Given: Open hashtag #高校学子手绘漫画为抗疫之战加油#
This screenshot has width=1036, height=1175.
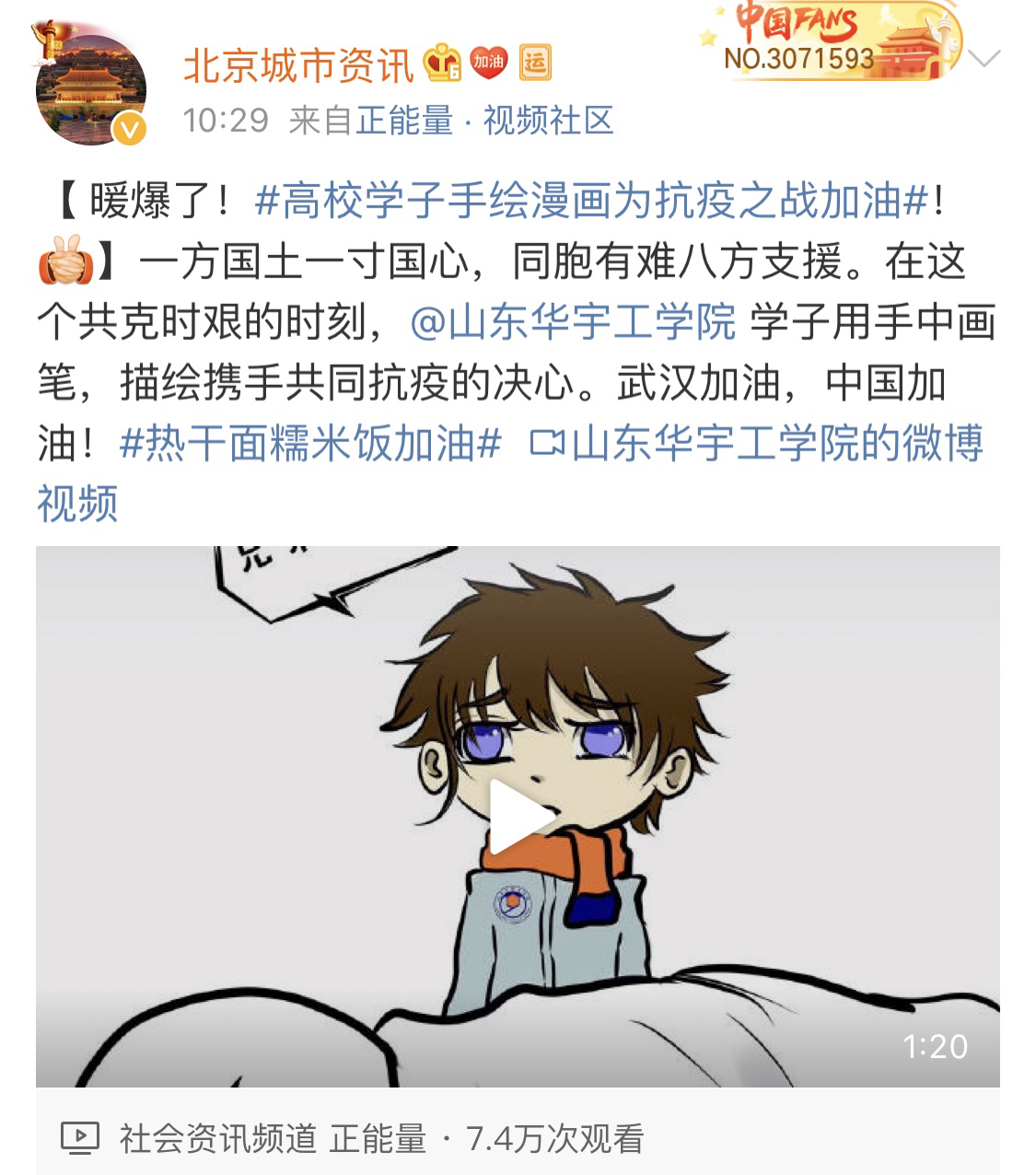Looking at the screenshot, I should [x=590, y=201].
